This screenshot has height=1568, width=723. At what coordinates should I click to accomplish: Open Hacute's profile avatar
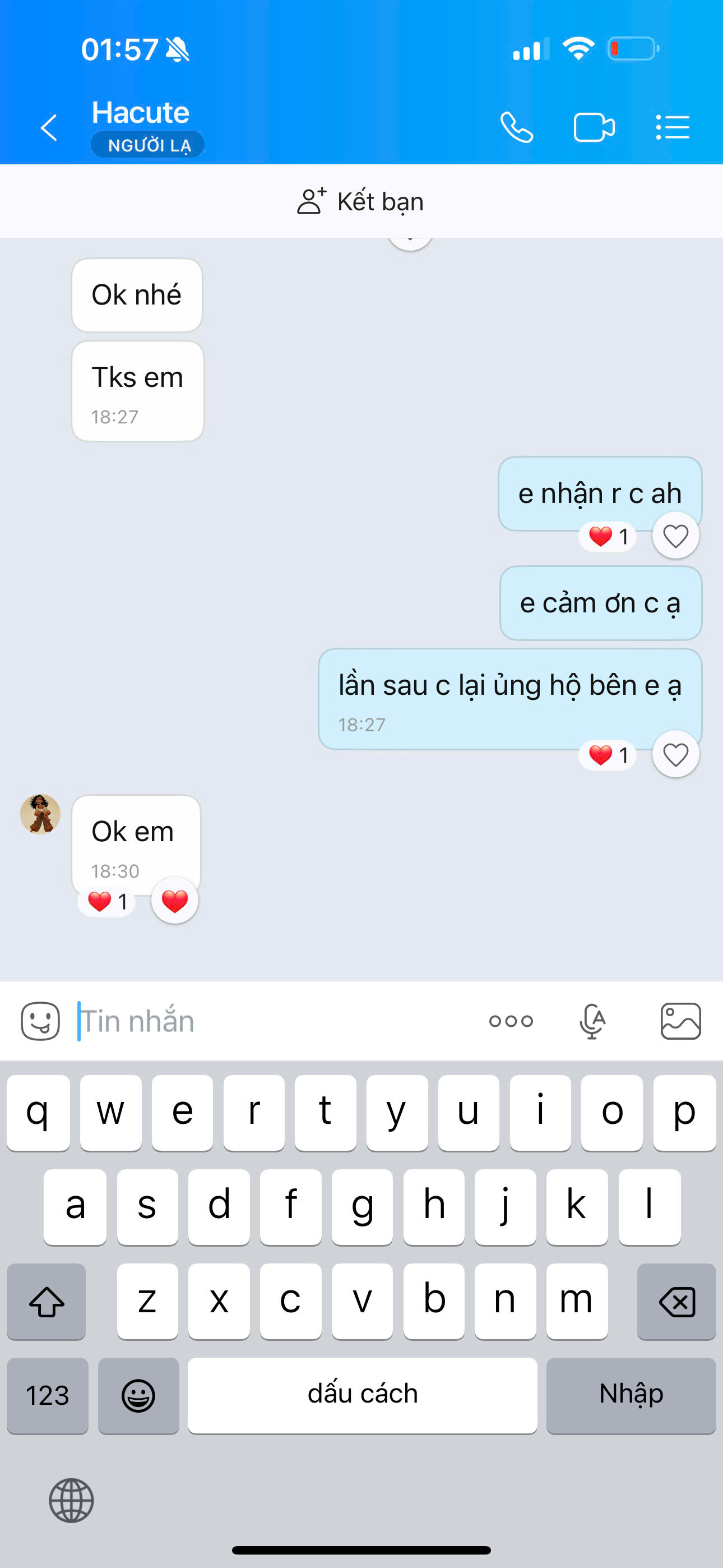point(40,814)
